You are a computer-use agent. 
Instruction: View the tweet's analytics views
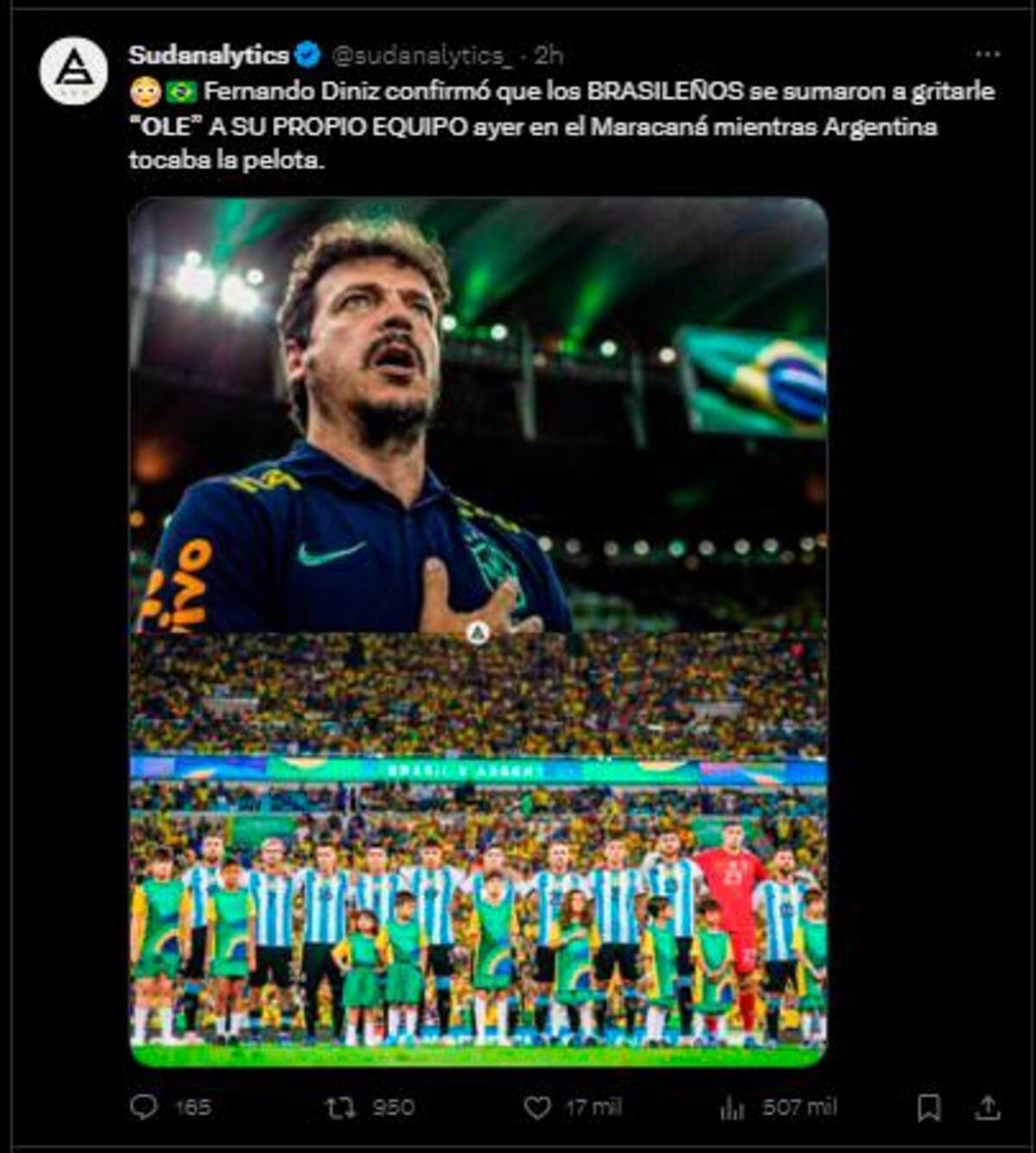point(733,1107)
